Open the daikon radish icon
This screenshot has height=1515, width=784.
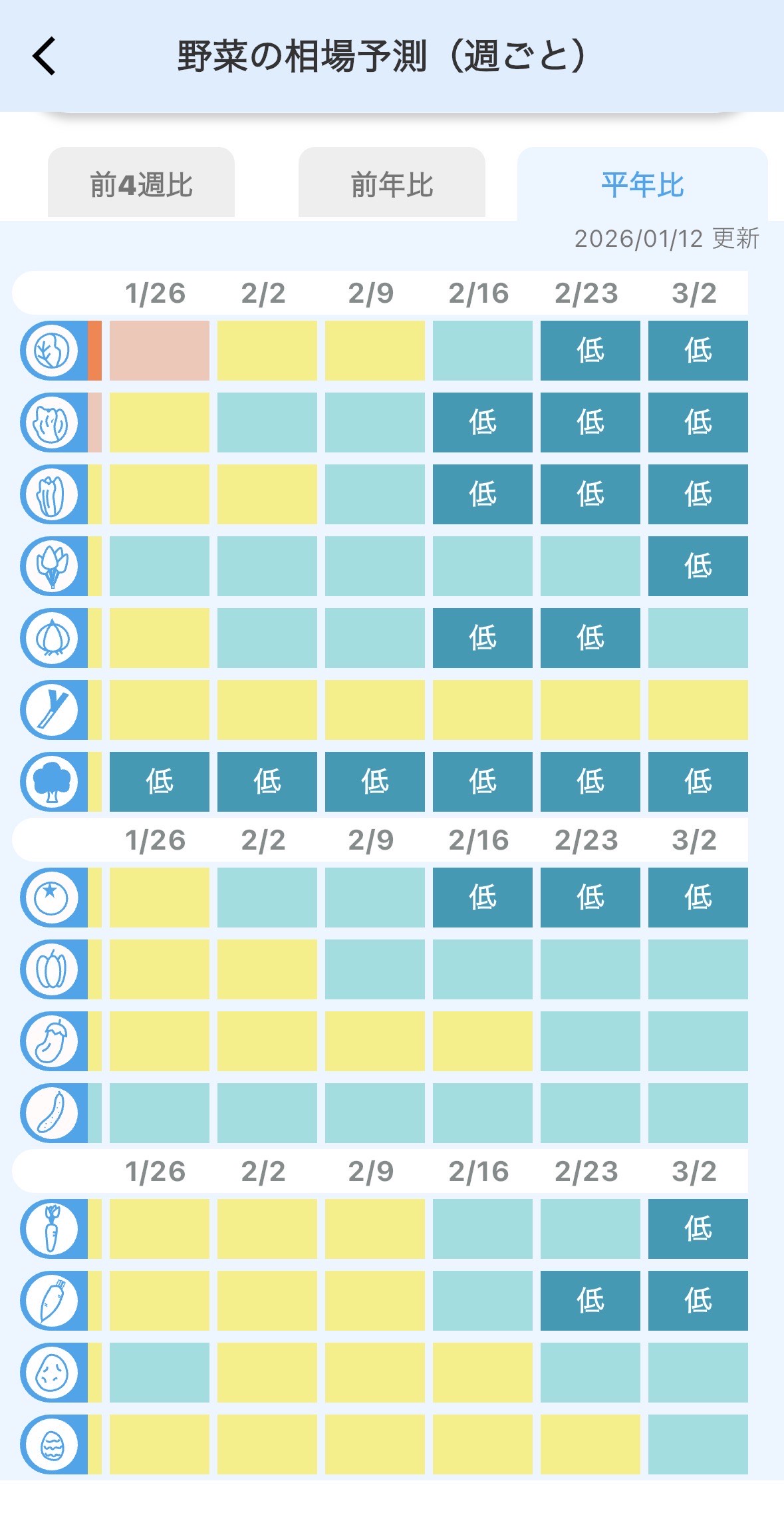(53, 1301)
